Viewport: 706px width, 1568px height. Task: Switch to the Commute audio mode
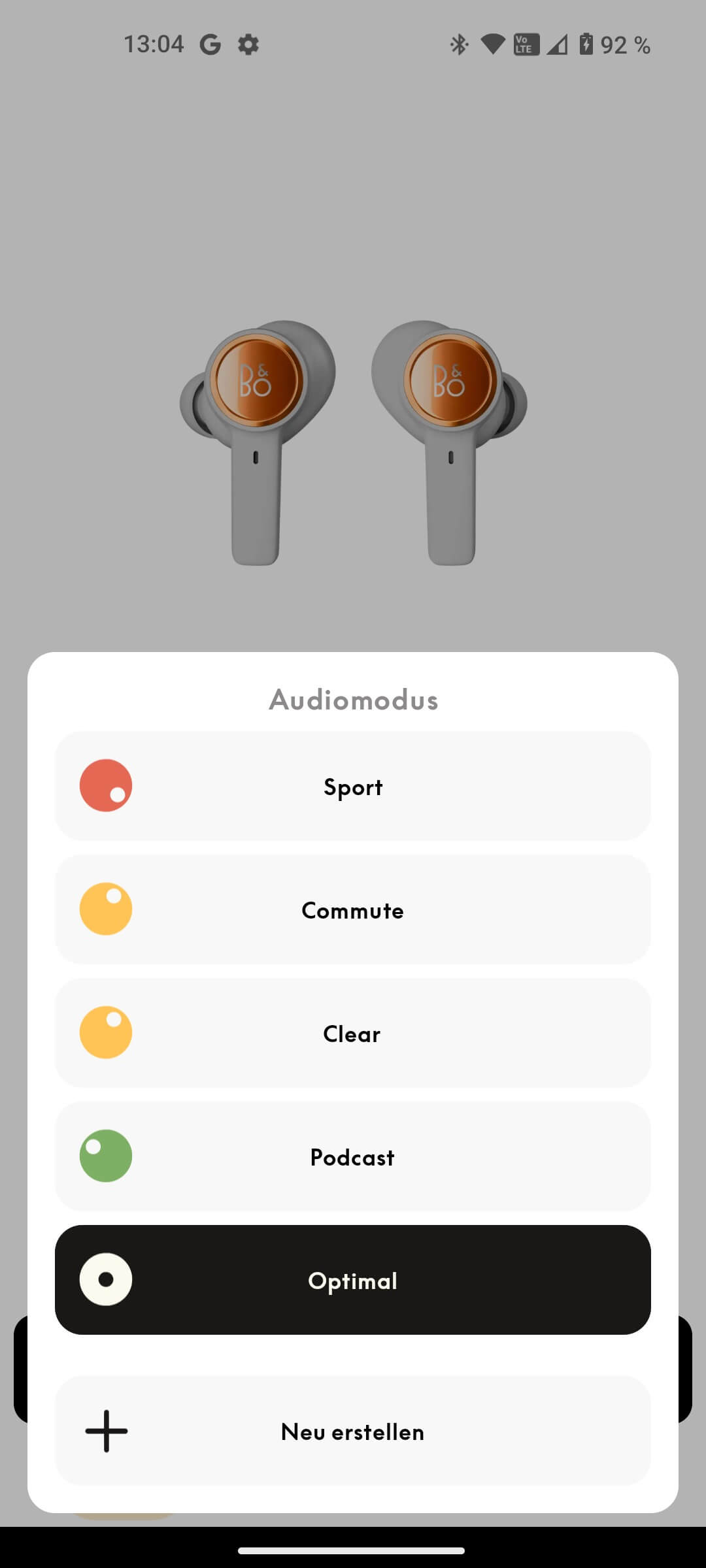pos(353,909)
